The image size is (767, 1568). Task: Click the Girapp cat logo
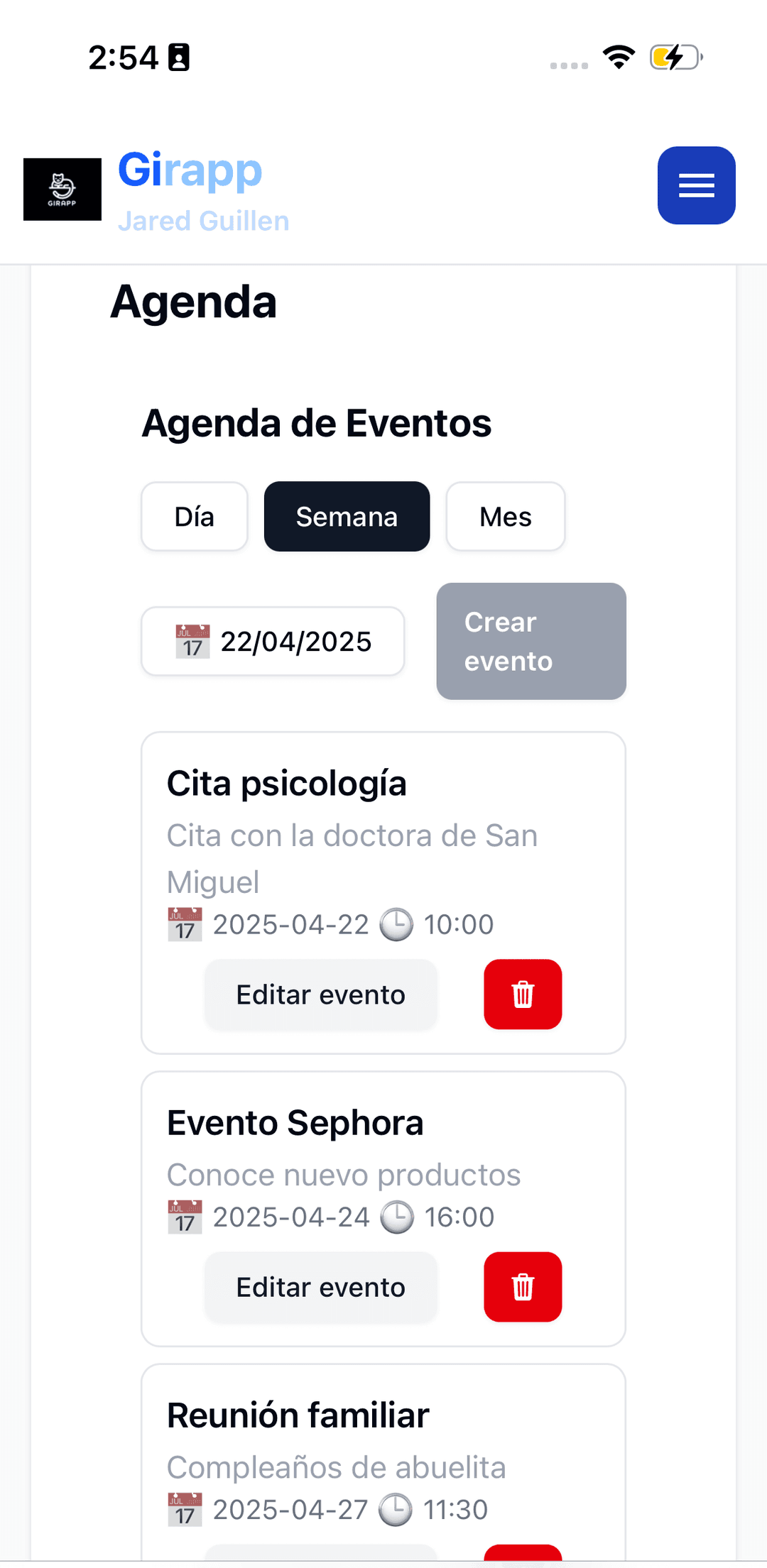[62, 190]
